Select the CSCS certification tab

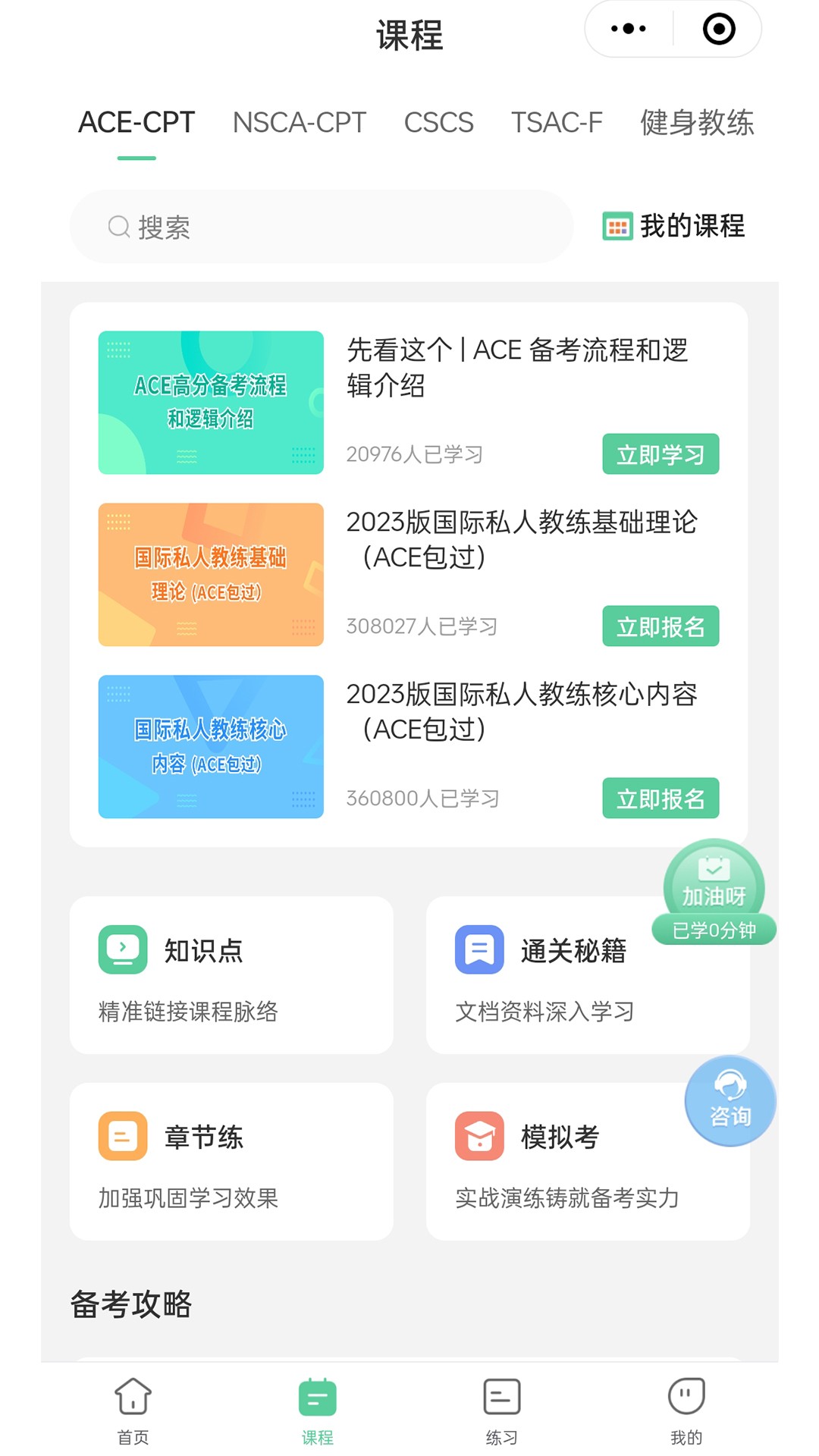pyautogui.click(x=440, y=123)
